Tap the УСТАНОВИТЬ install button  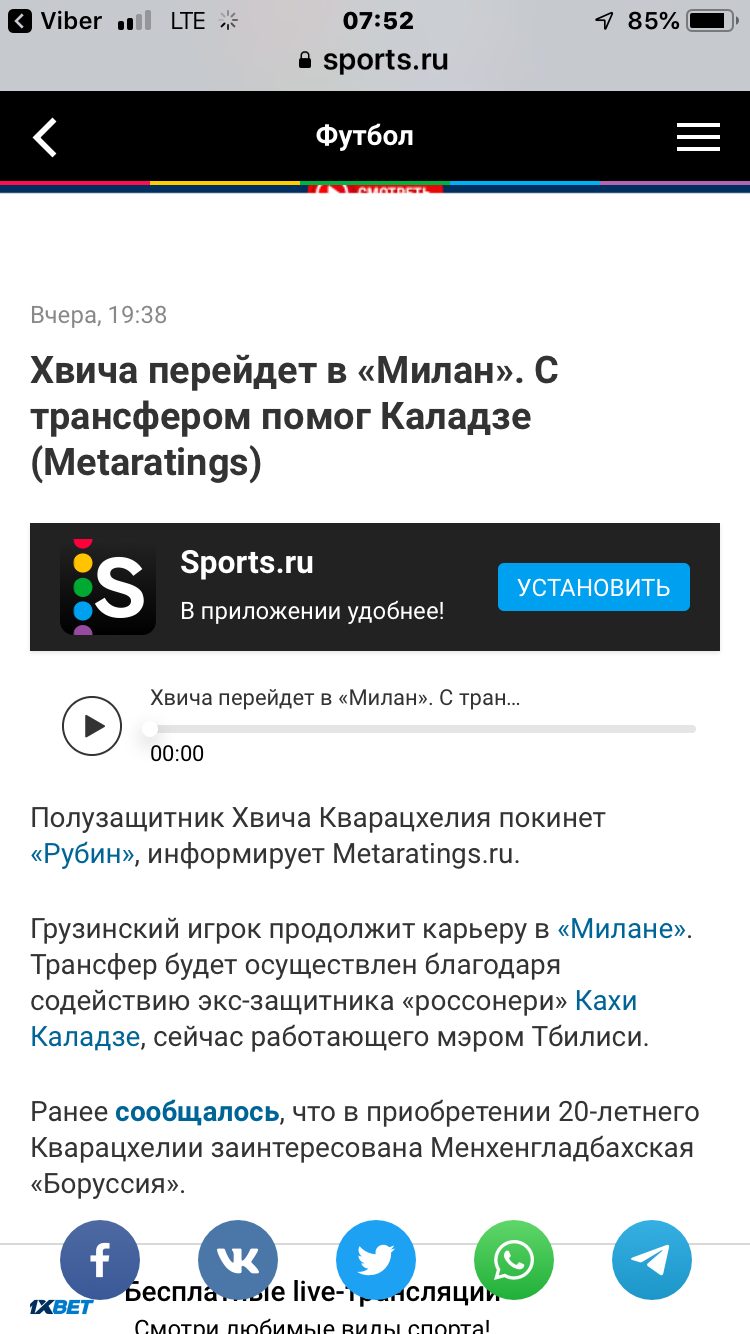click(593, 587)
